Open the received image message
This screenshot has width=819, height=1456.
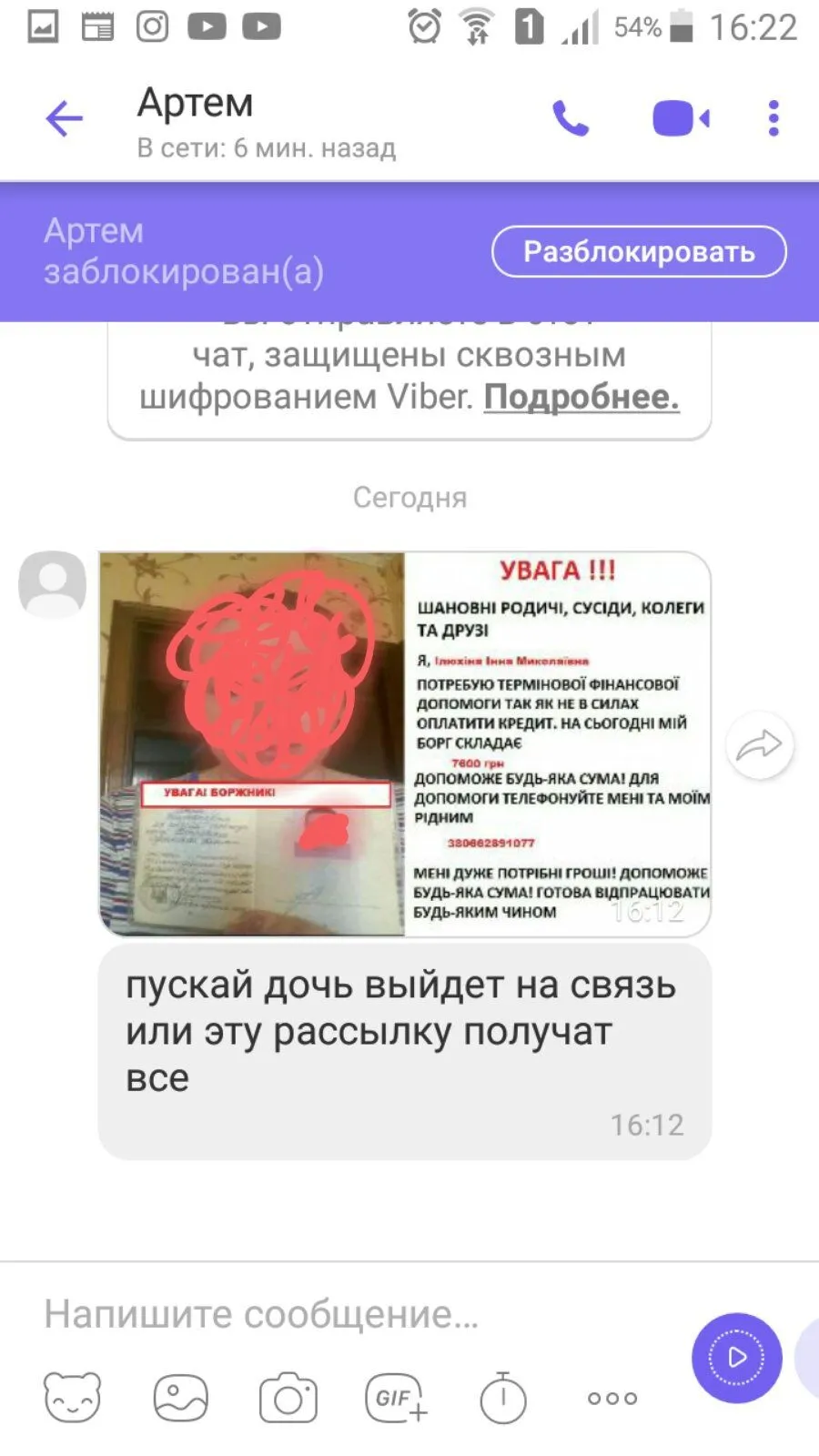coord(404,743)
